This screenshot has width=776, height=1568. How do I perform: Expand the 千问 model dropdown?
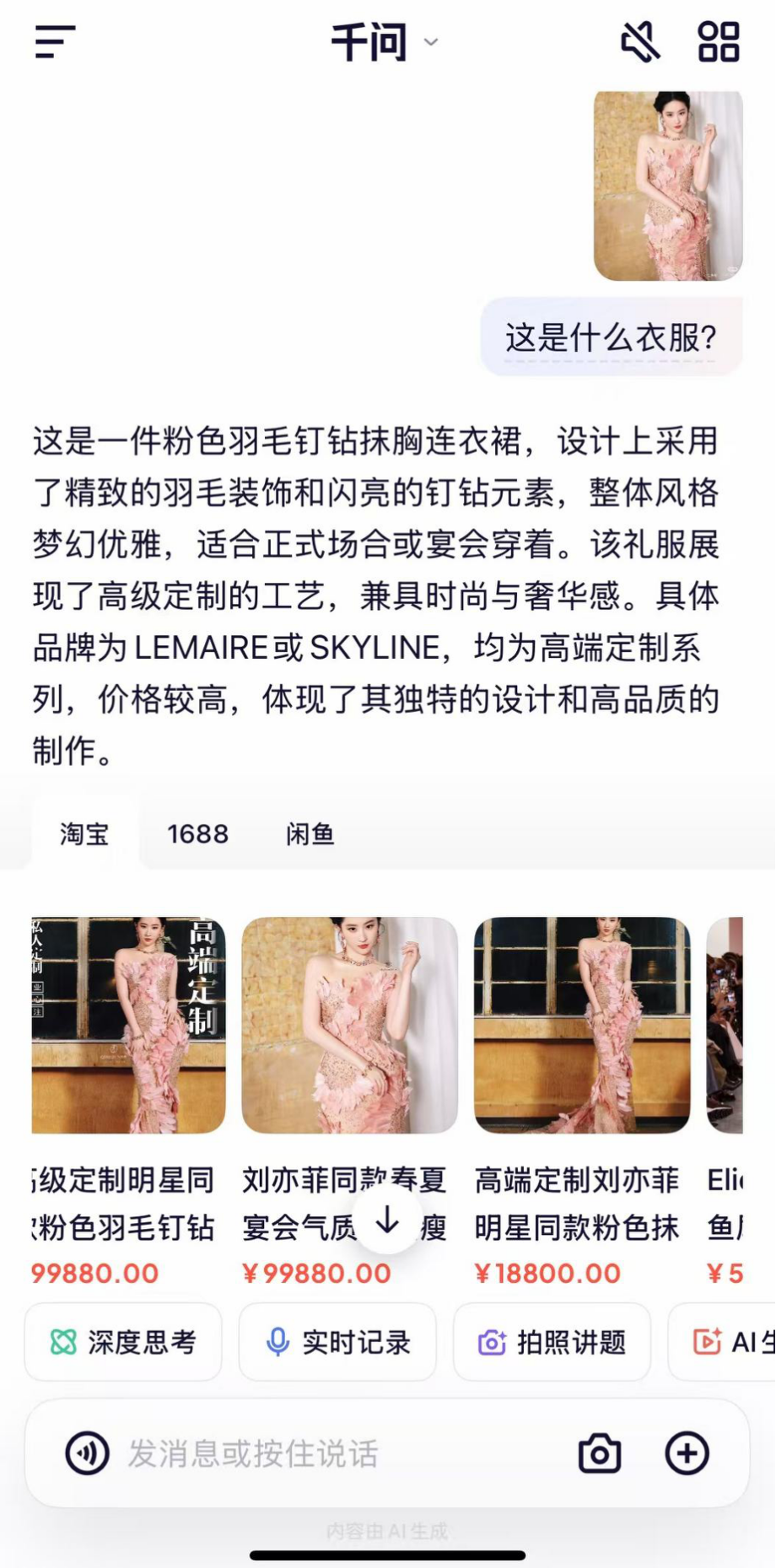tap(385, 42)
